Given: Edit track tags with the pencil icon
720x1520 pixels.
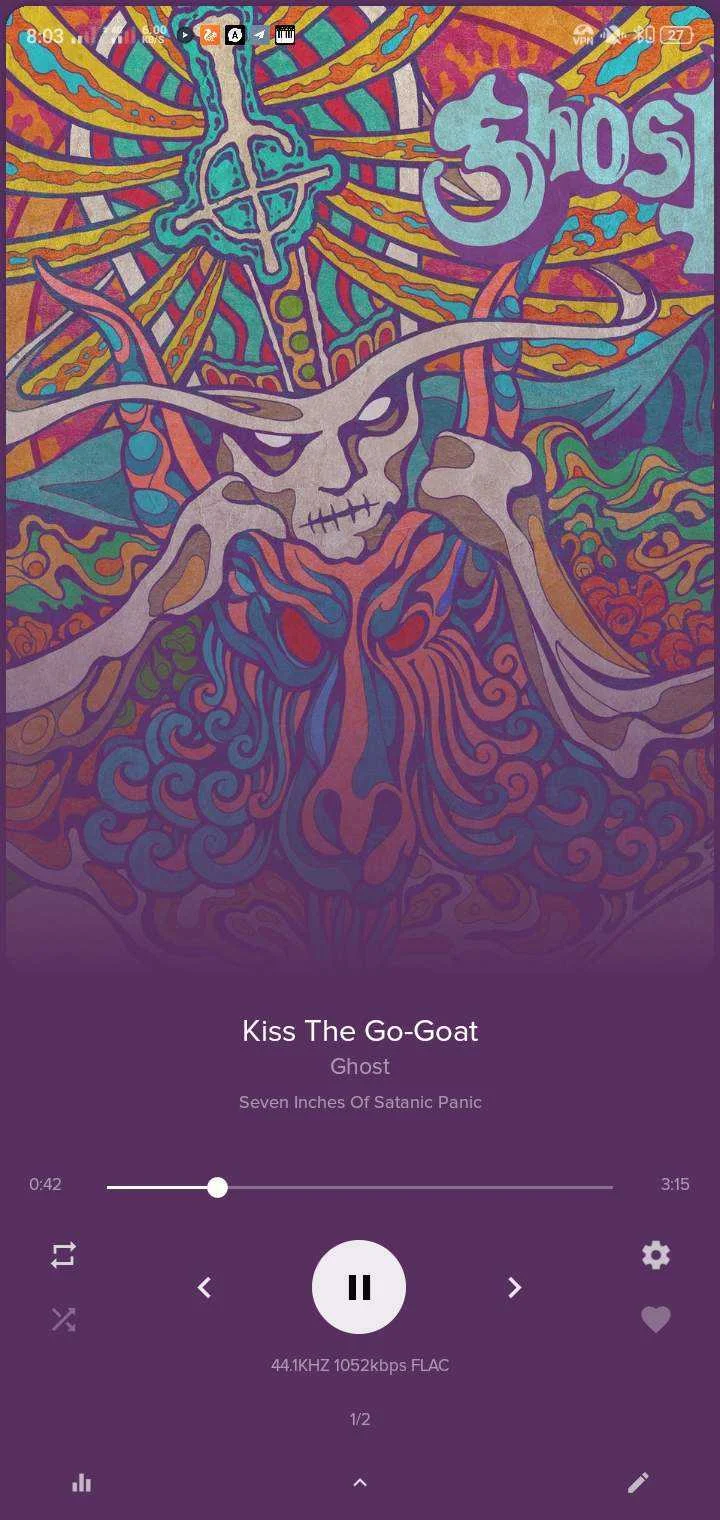Looking at the screenshot, I should click(x=638, y=1483).
